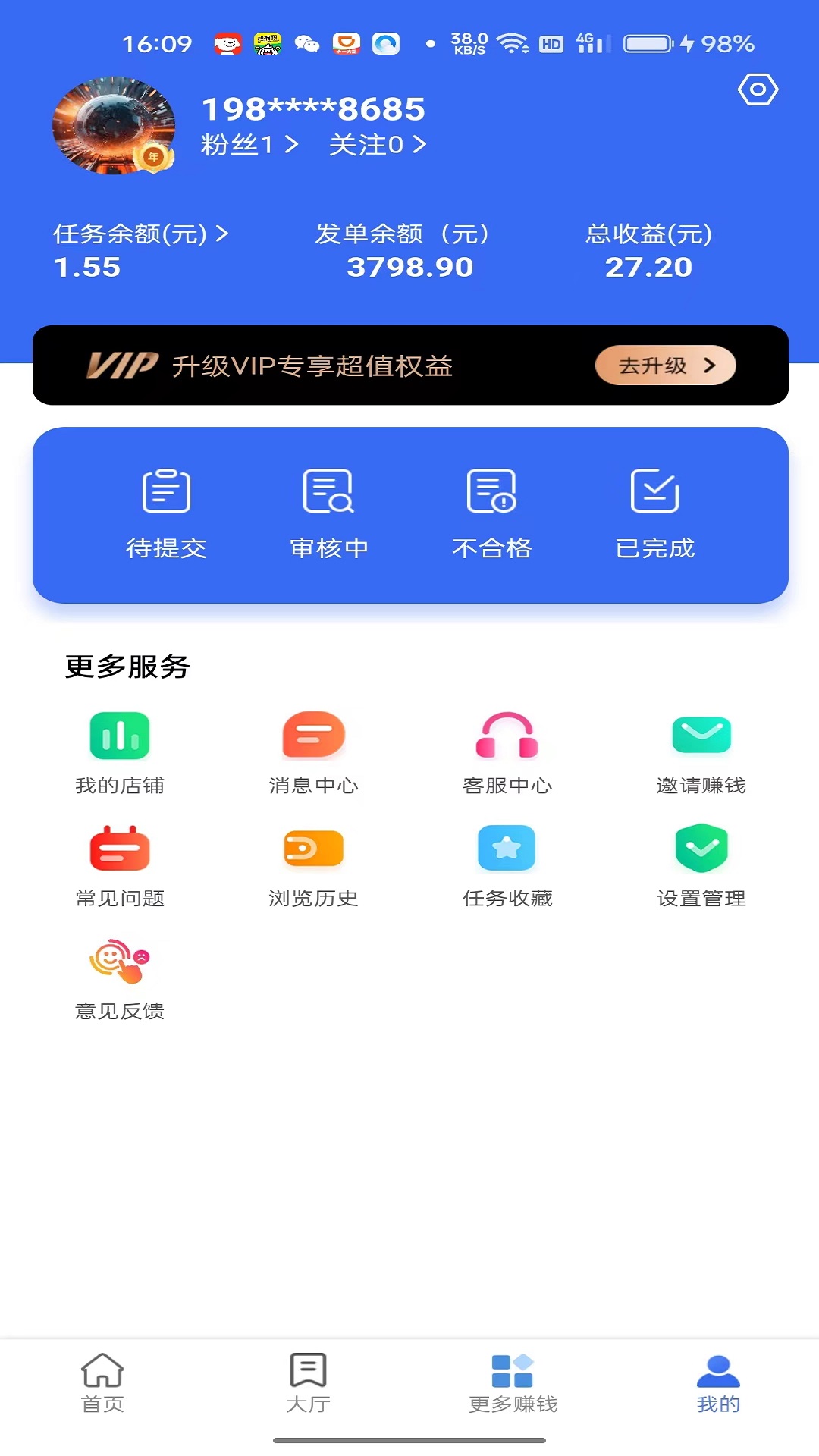Open 审核中 tasks under review
The image size is (819, 1456).
pyautogui.click(x=328, y=513)
